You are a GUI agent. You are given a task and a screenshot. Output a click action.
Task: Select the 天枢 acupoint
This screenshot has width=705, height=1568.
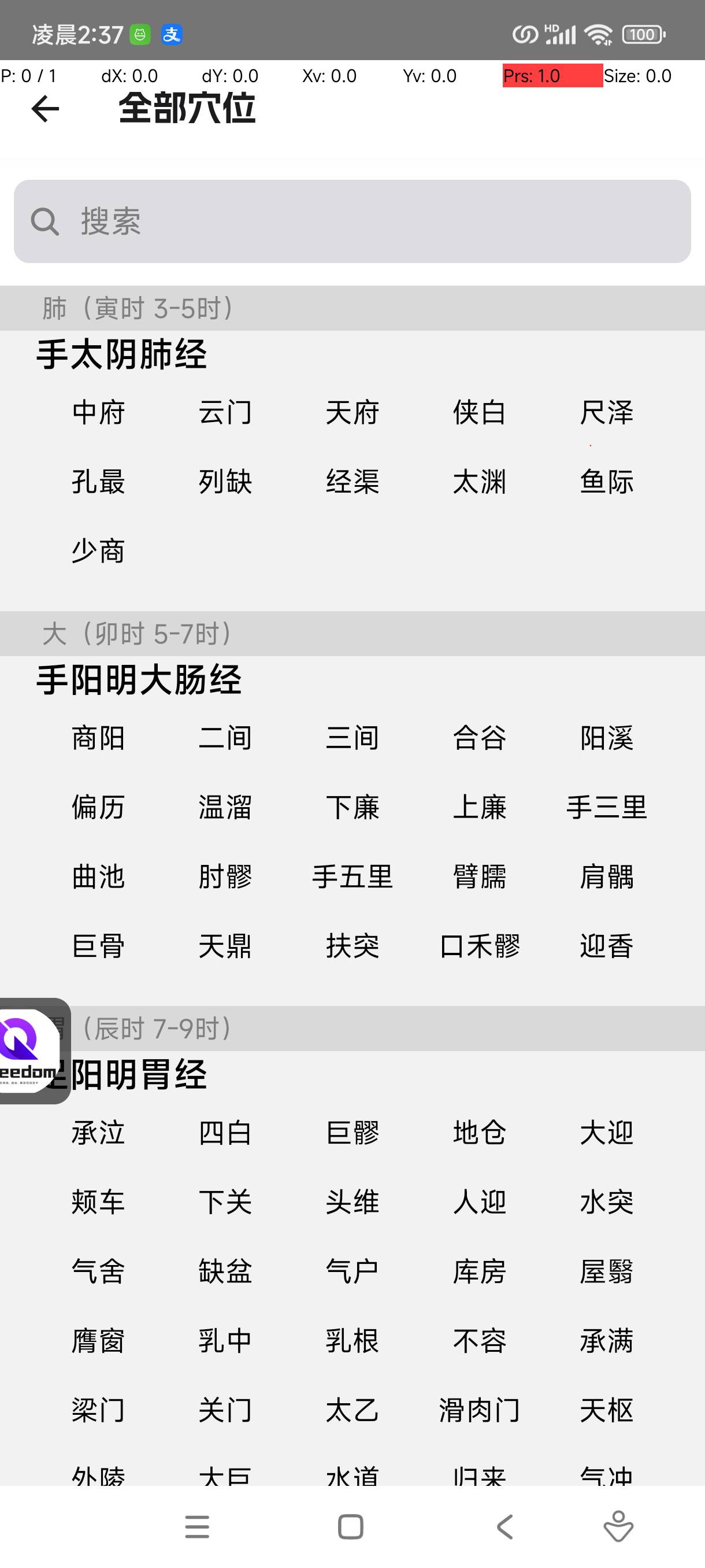(606, 1410)
